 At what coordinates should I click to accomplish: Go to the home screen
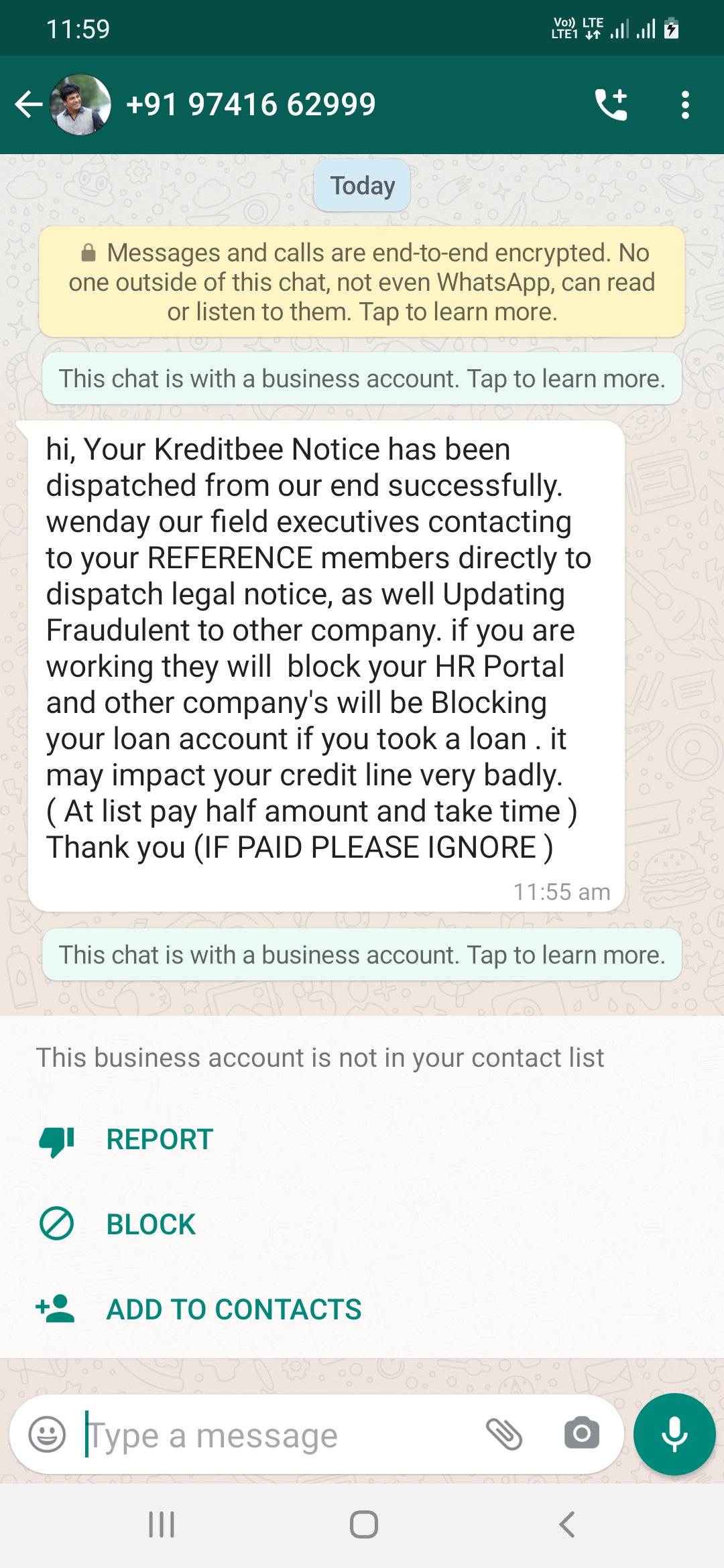[x=363, y=1524]
